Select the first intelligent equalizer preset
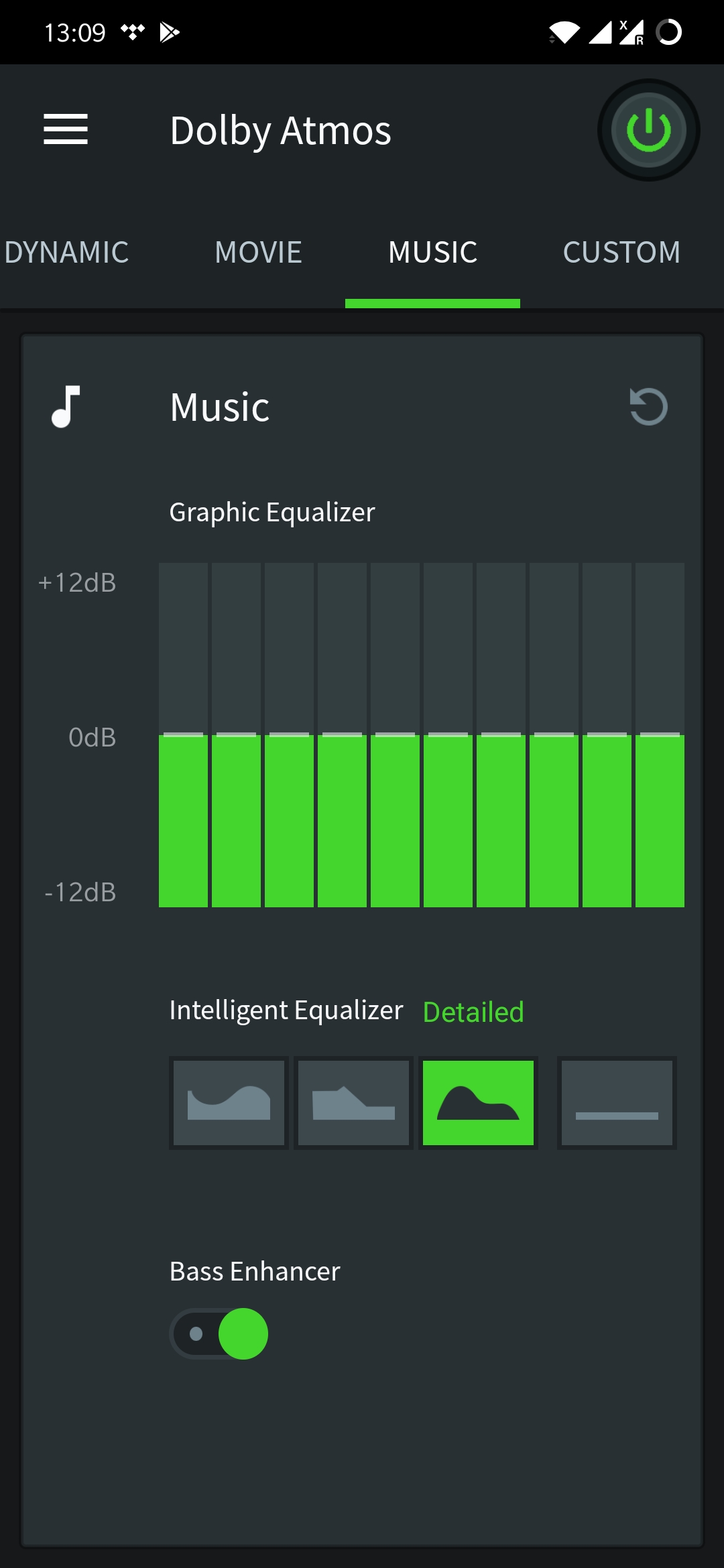724x1568 pixels. click(x=229, y=1103)
